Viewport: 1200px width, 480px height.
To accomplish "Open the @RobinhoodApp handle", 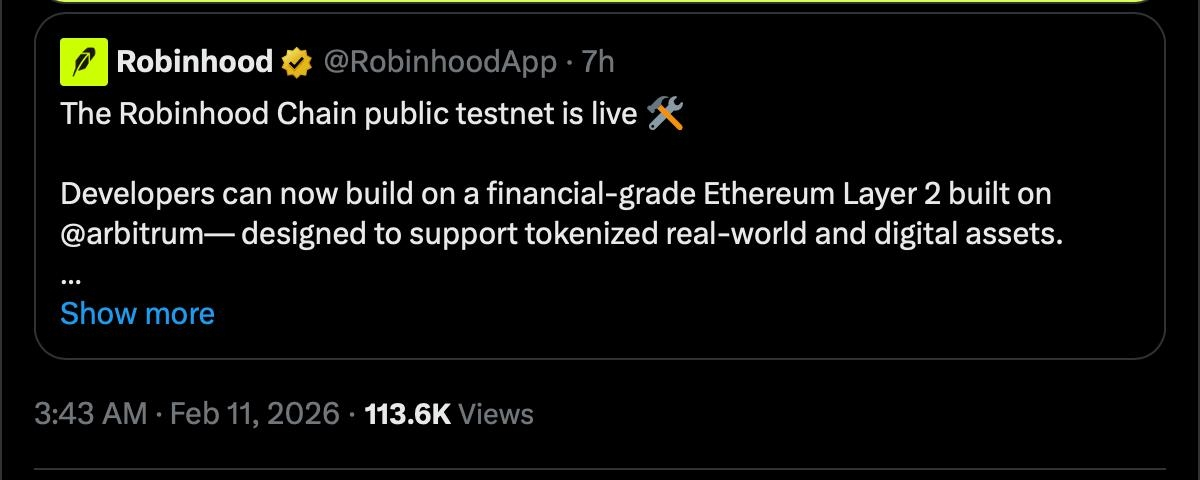I will click(439, 62).
